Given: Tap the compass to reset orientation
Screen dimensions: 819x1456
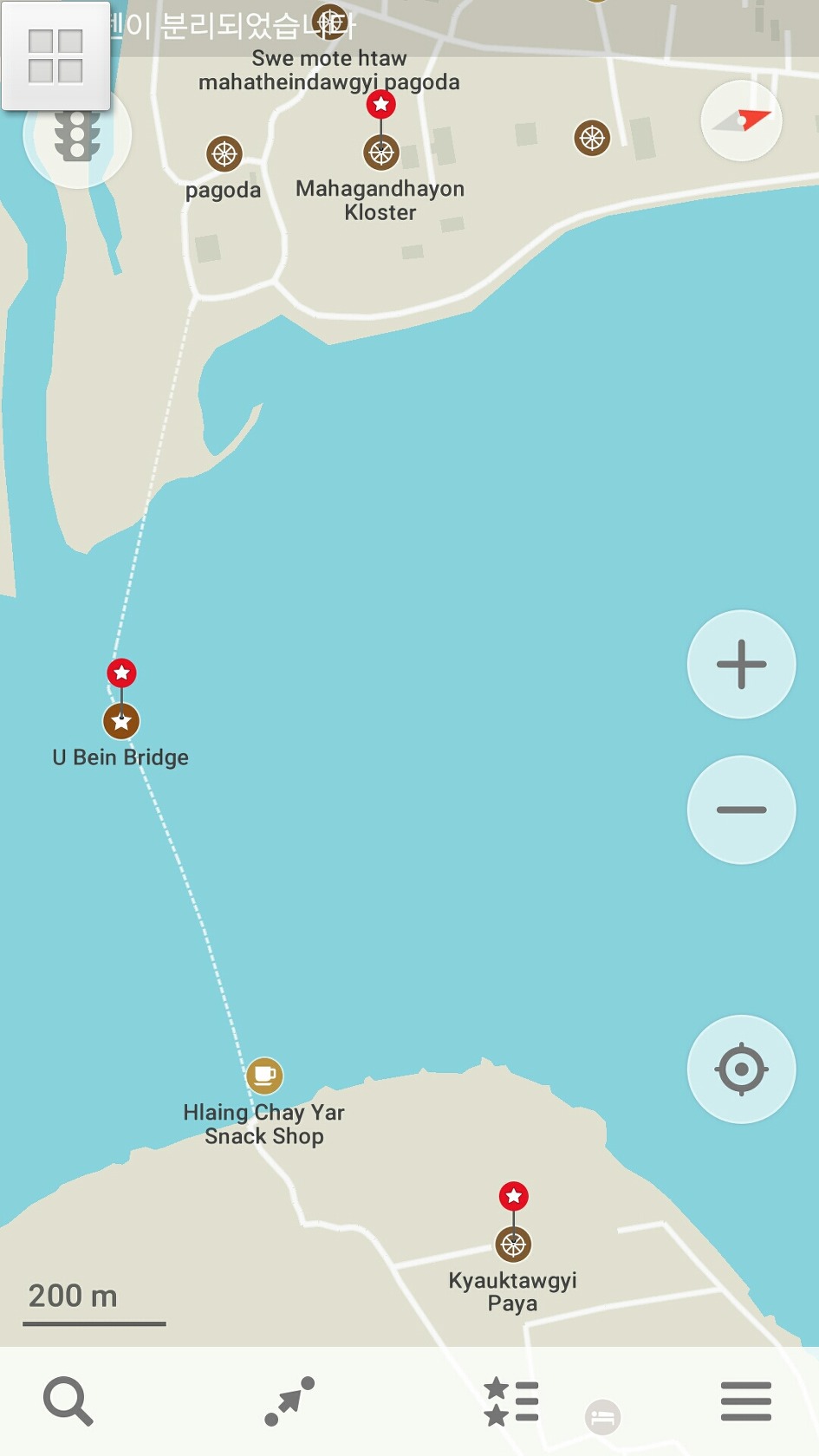Looking at the screenshot, I should pos(741,121).
